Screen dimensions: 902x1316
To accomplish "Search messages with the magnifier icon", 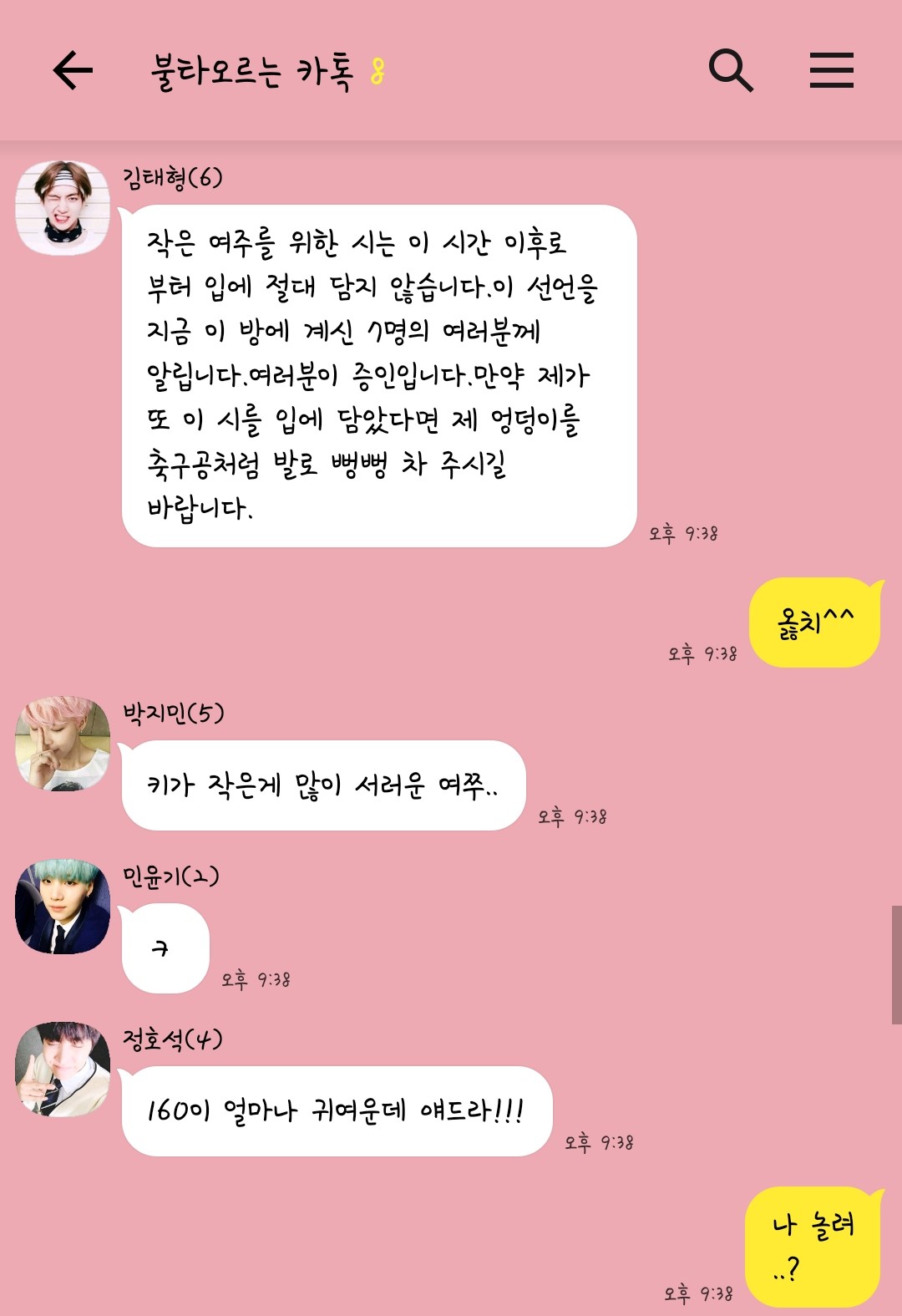I will [x=731, y=69].
